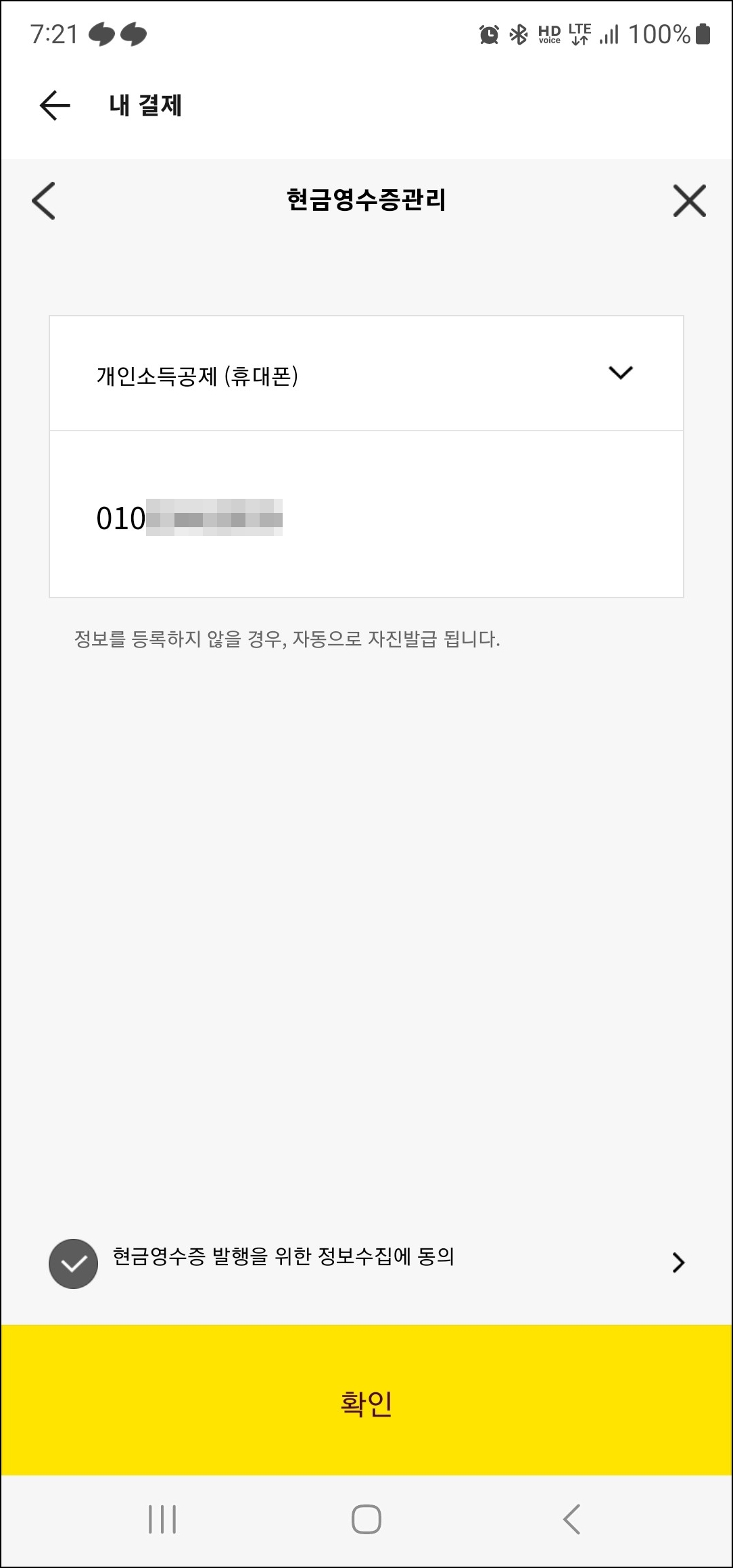Close the 현금영수증관리 panel with X
733x1568 pixels.
[x=688, y=200]
